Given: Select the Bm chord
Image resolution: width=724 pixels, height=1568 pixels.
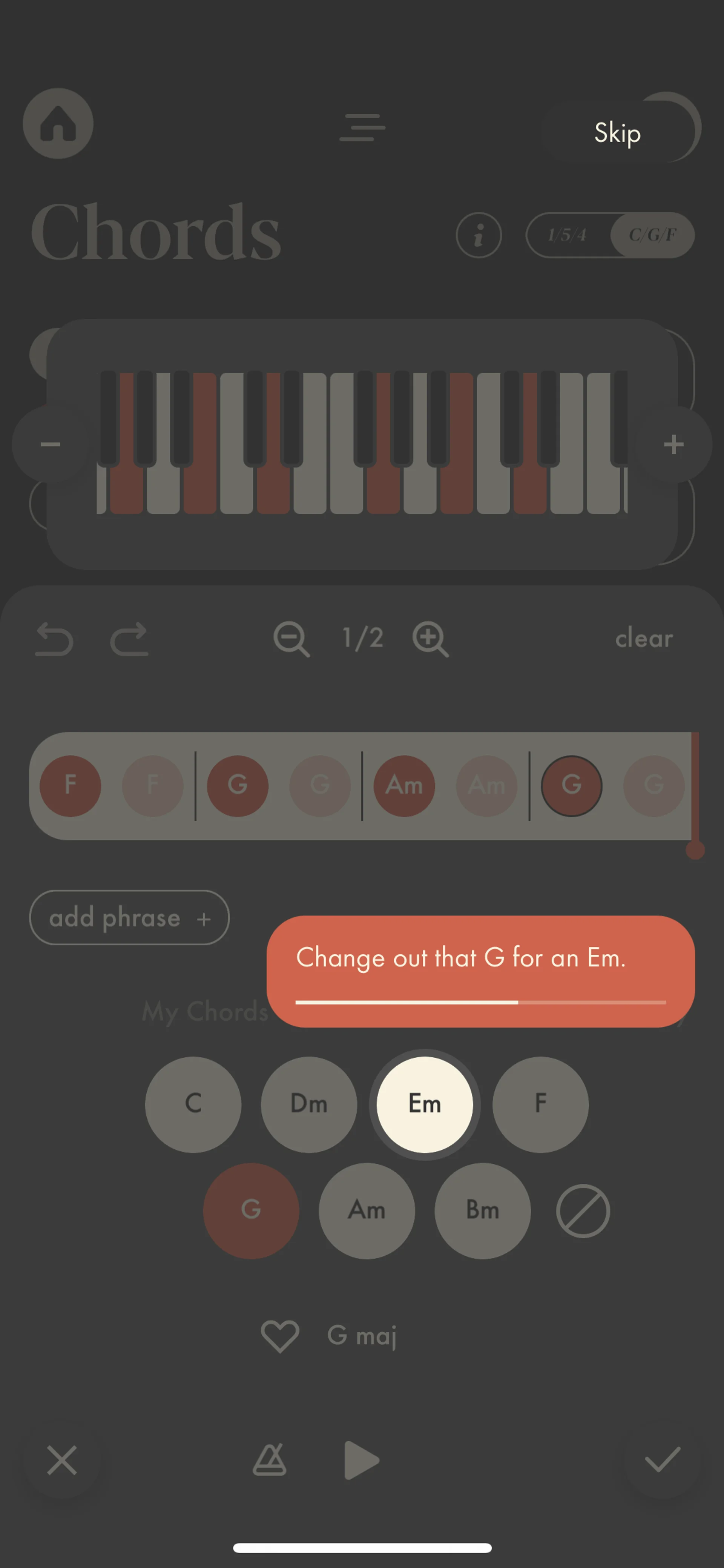Looking at the screenshot, I should [482, 1210].
